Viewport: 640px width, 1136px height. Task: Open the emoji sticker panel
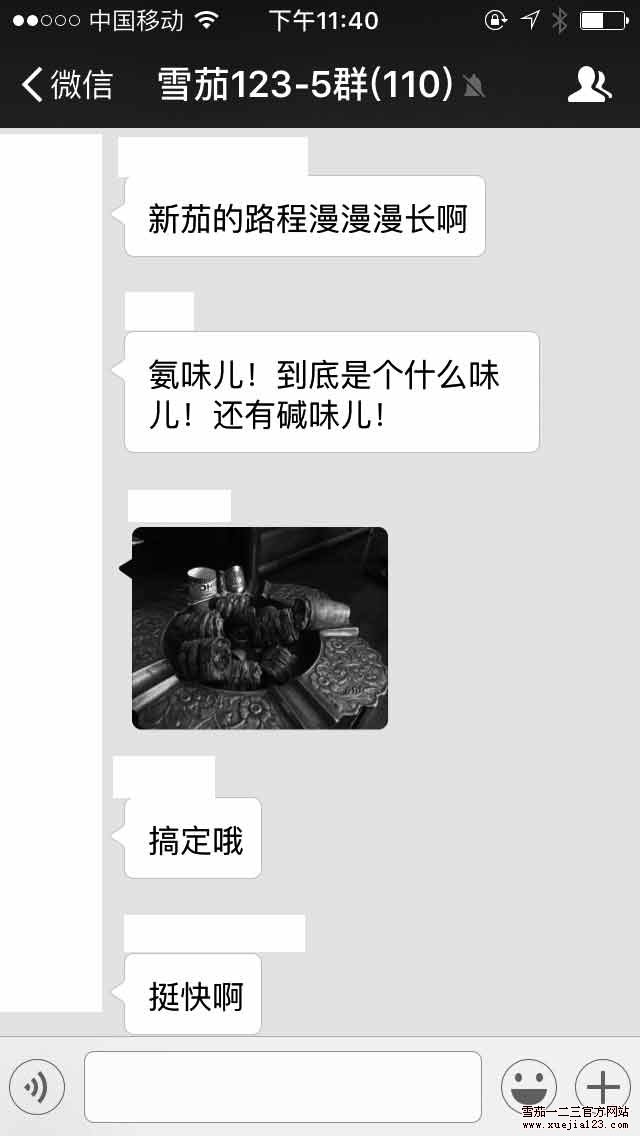coord(528,1086)
